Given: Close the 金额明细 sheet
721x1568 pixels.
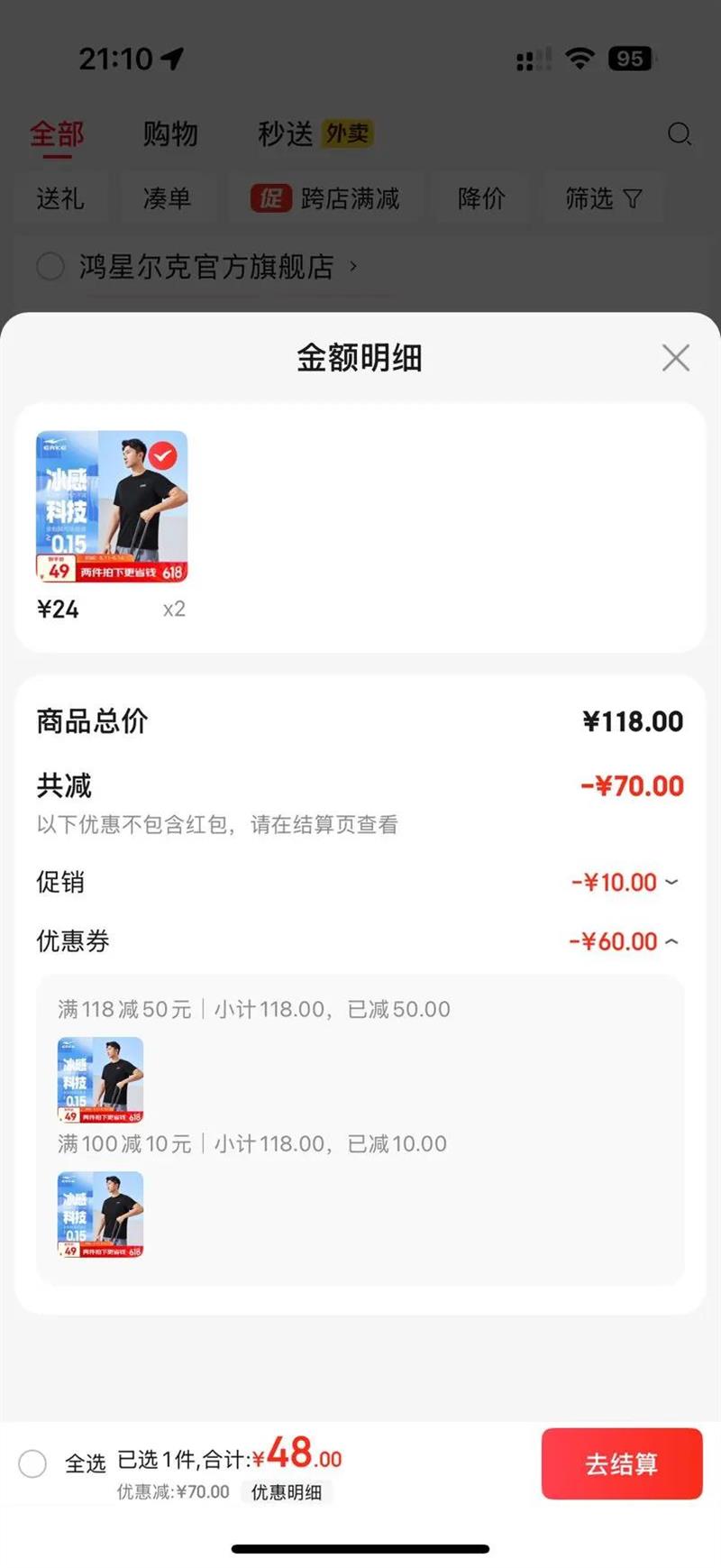Looking at the screenshot, I should pyautogui.click(x=675, y=358).
